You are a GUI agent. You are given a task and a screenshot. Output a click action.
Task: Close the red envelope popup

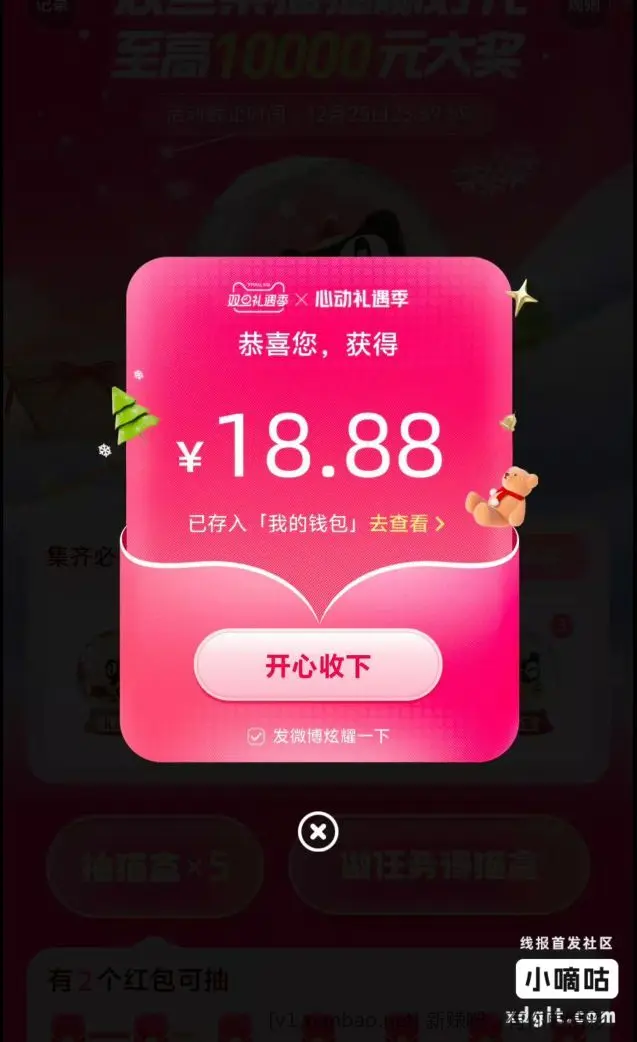(318, 831)
